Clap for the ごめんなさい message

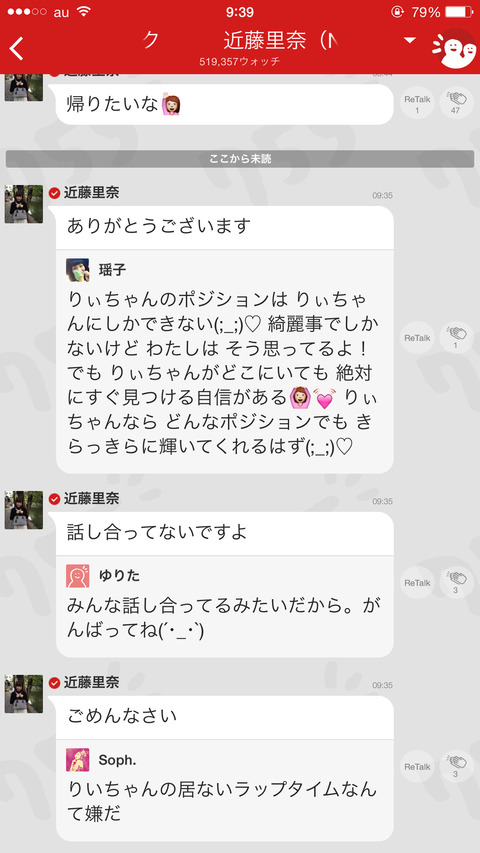click(x=456, y=767)
